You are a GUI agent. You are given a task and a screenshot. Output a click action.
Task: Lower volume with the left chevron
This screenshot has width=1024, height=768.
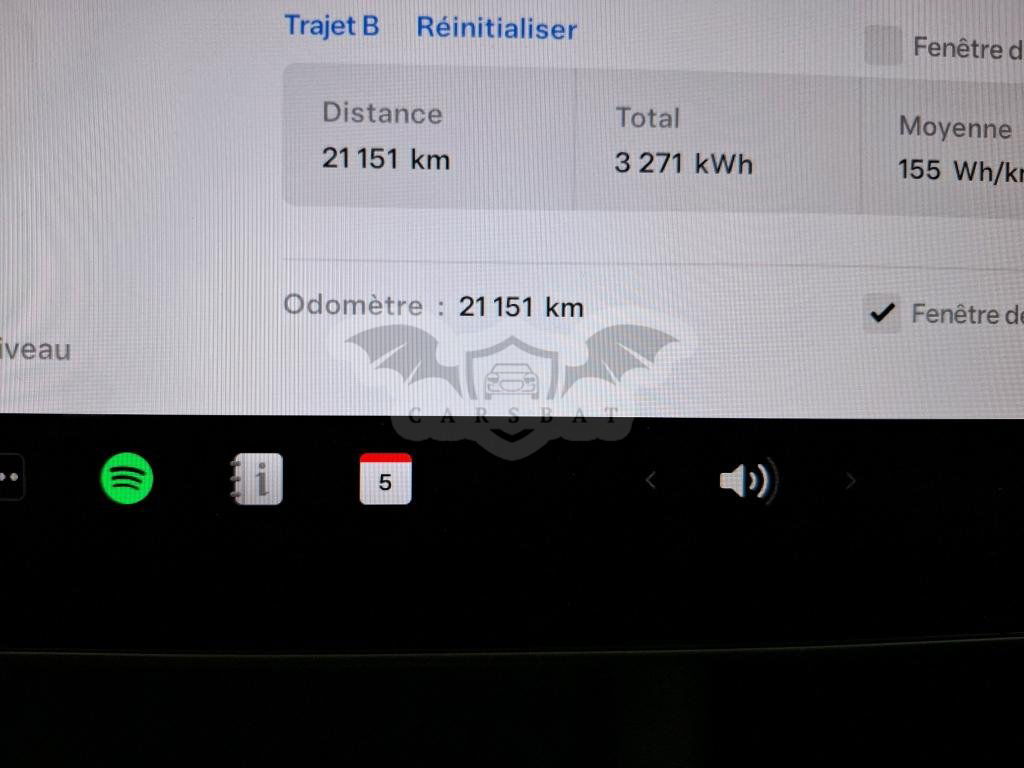pos(651,481)
